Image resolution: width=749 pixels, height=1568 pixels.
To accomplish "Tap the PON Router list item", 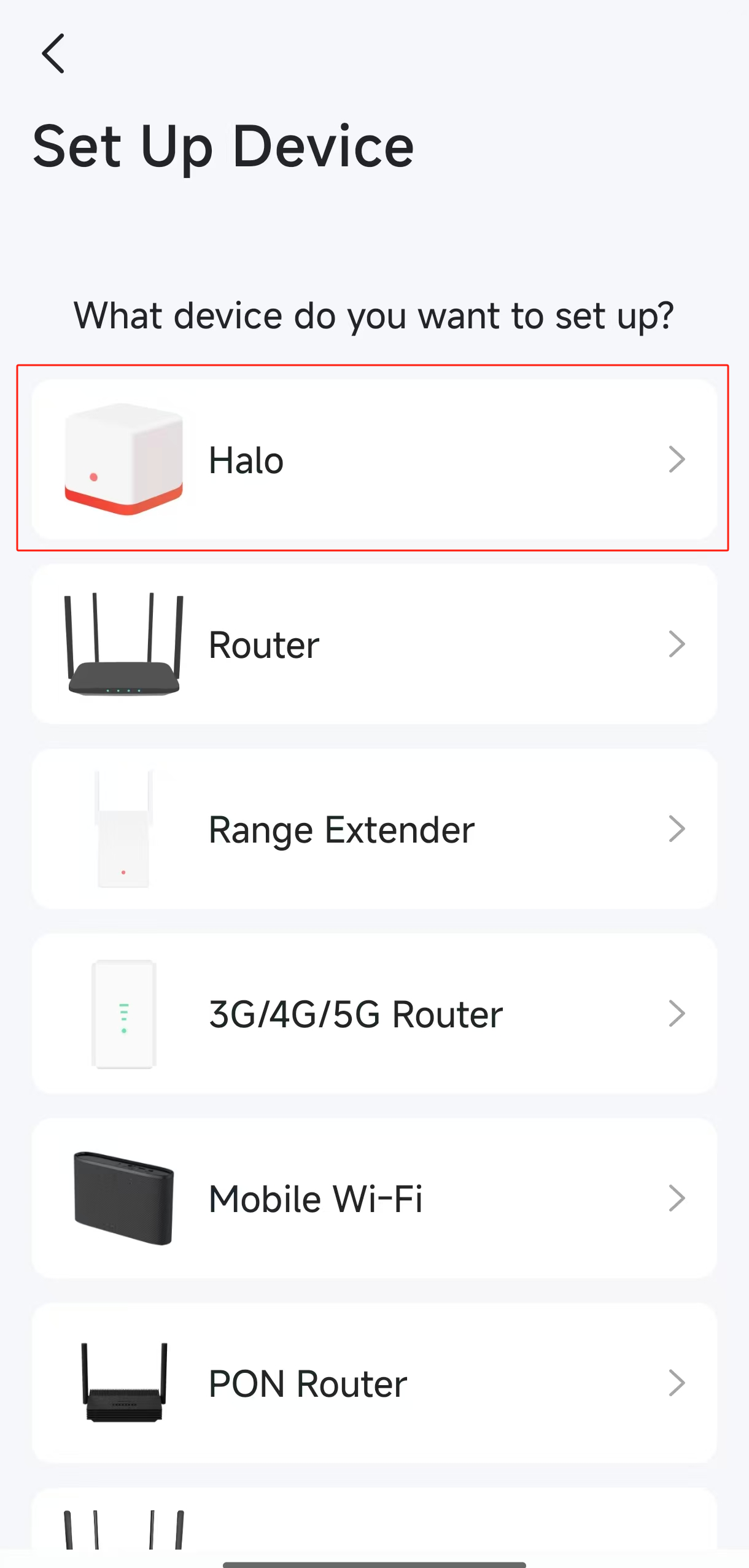I will 374,1382.
